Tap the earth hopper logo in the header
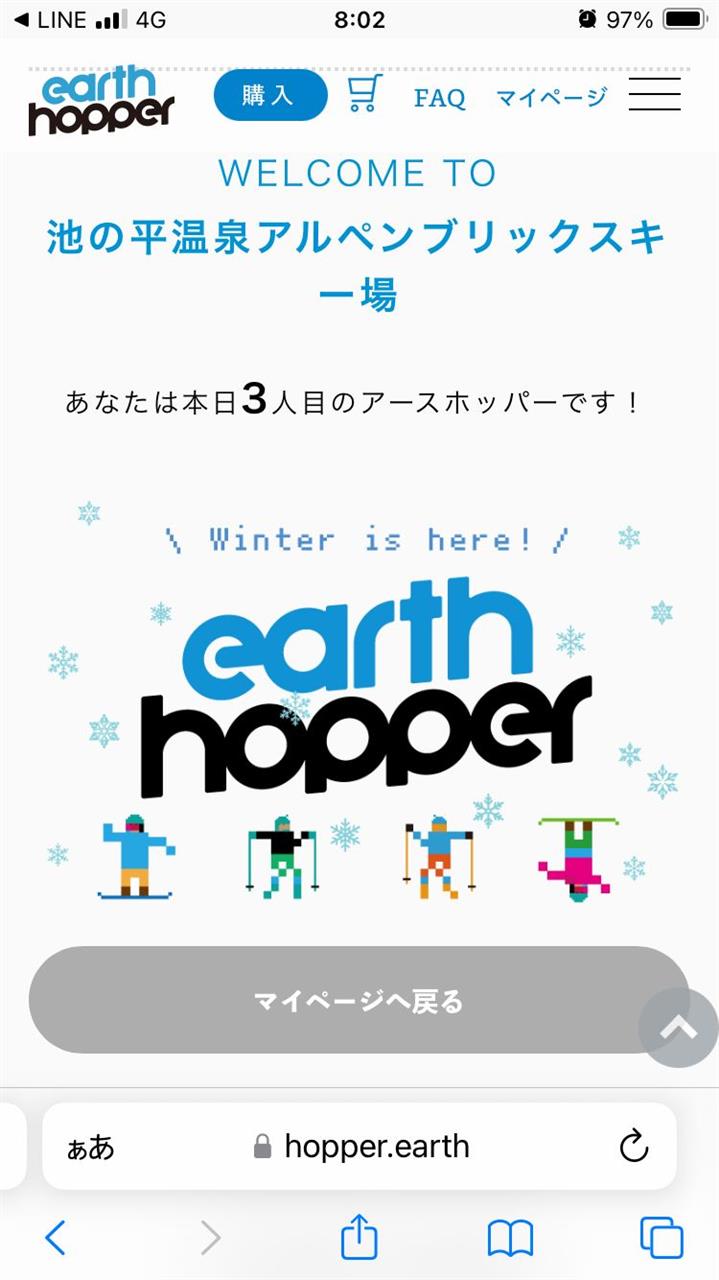This screenshot has height=1280, width=719. tap(101, 101)
